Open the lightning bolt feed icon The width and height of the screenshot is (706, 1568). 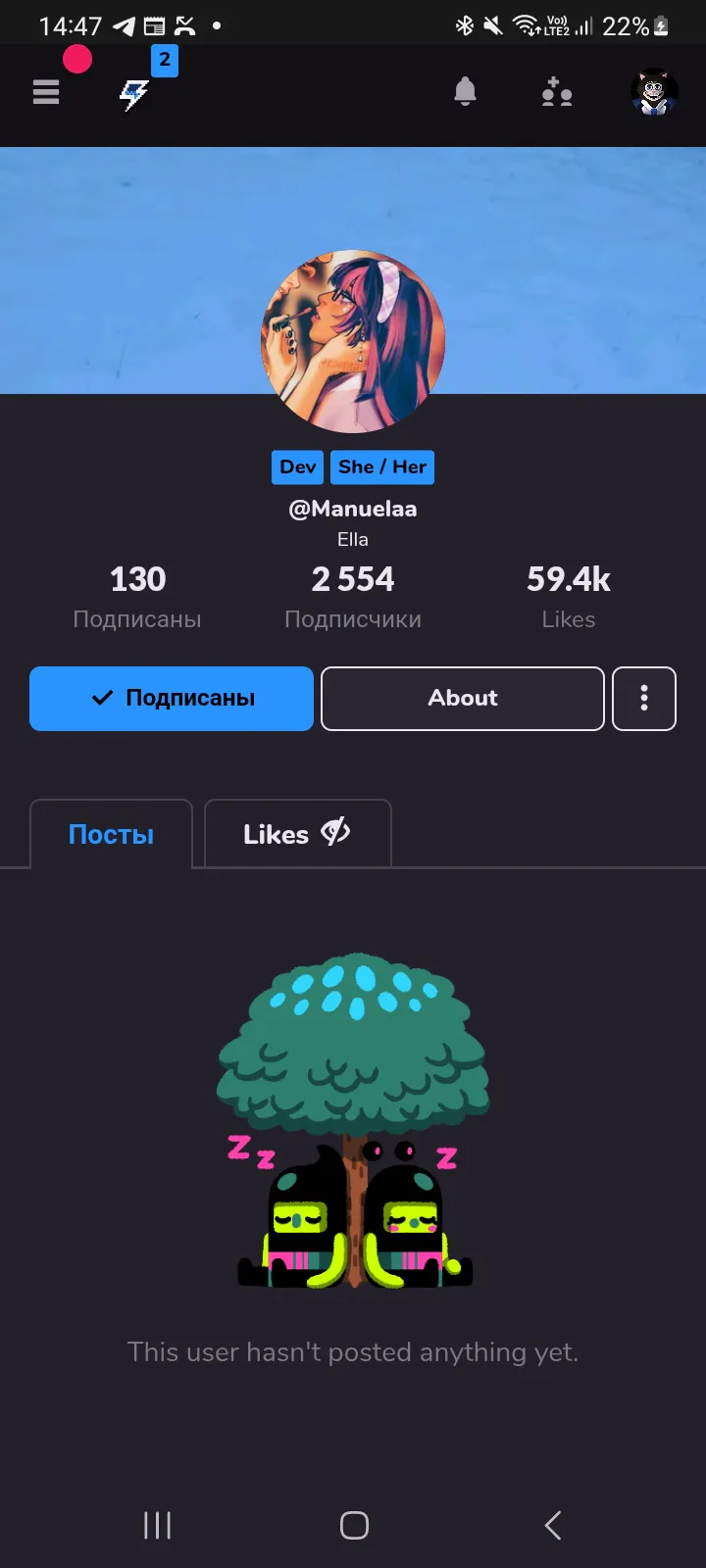[134, 94]
